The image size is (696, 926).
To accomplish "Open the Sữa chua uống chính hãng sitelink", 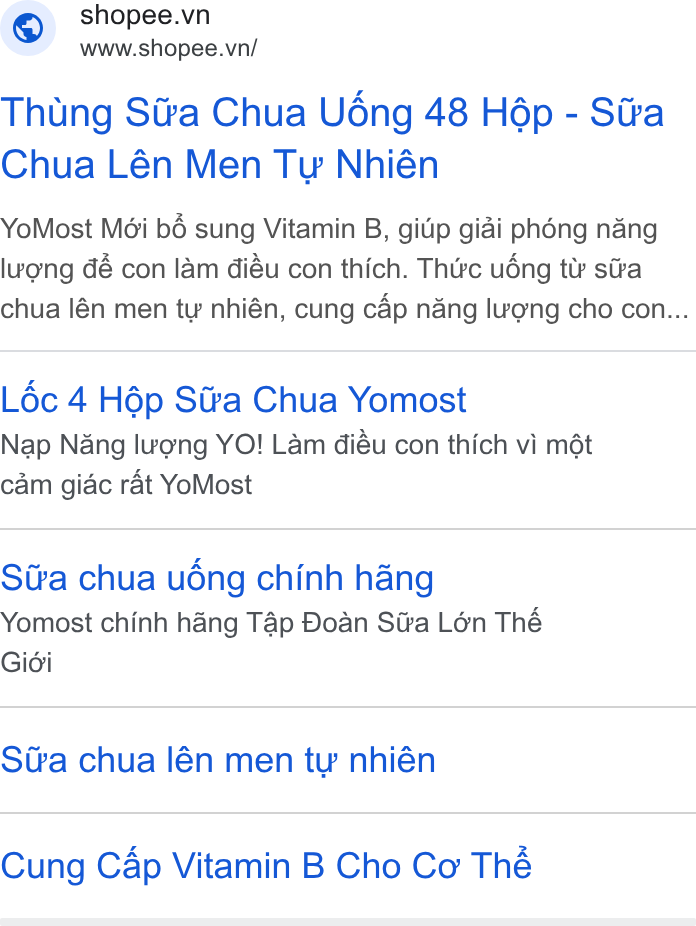I will [217, 578].
